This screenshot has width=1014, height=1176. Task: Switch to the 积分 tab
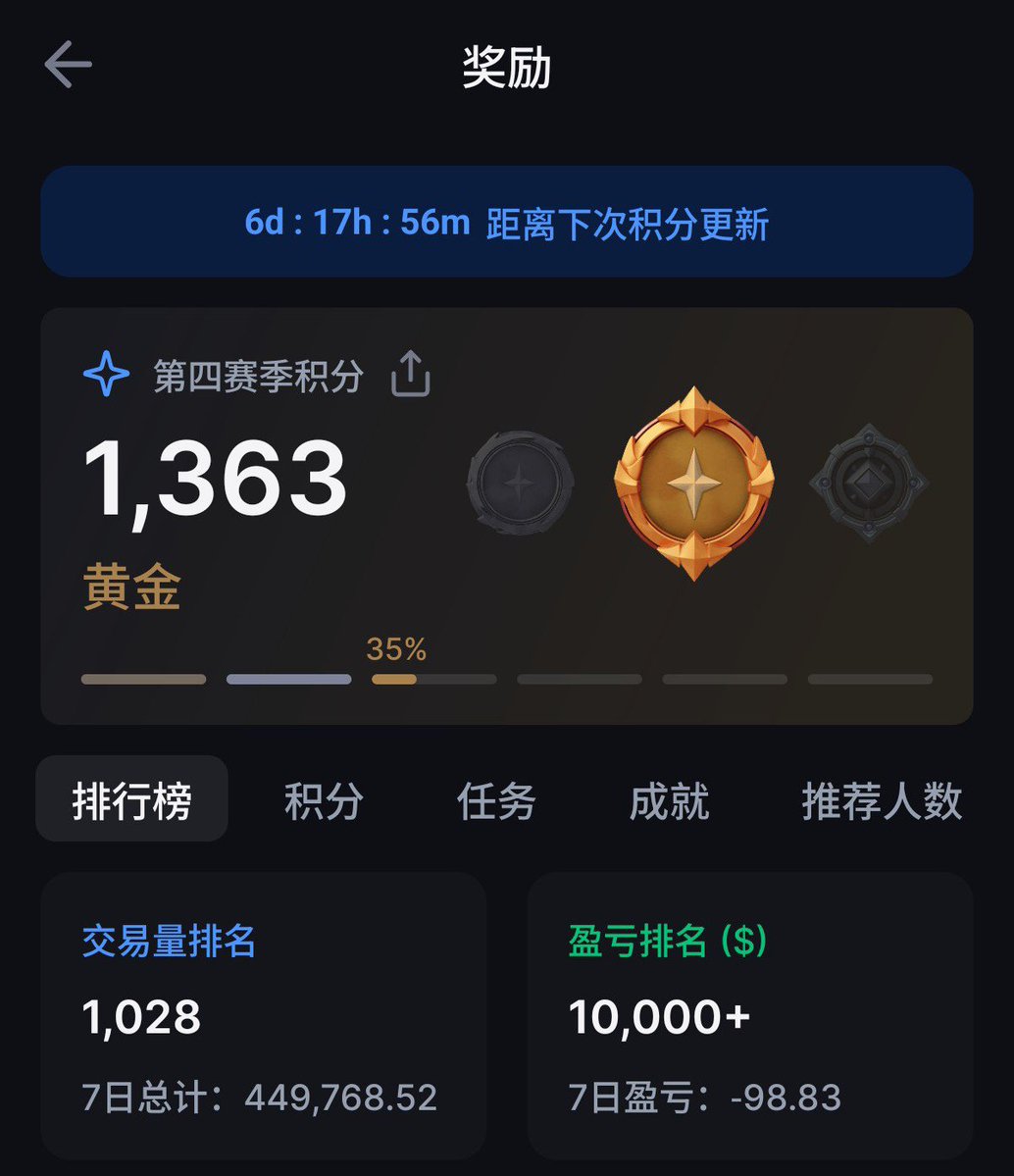coord(324,800)
